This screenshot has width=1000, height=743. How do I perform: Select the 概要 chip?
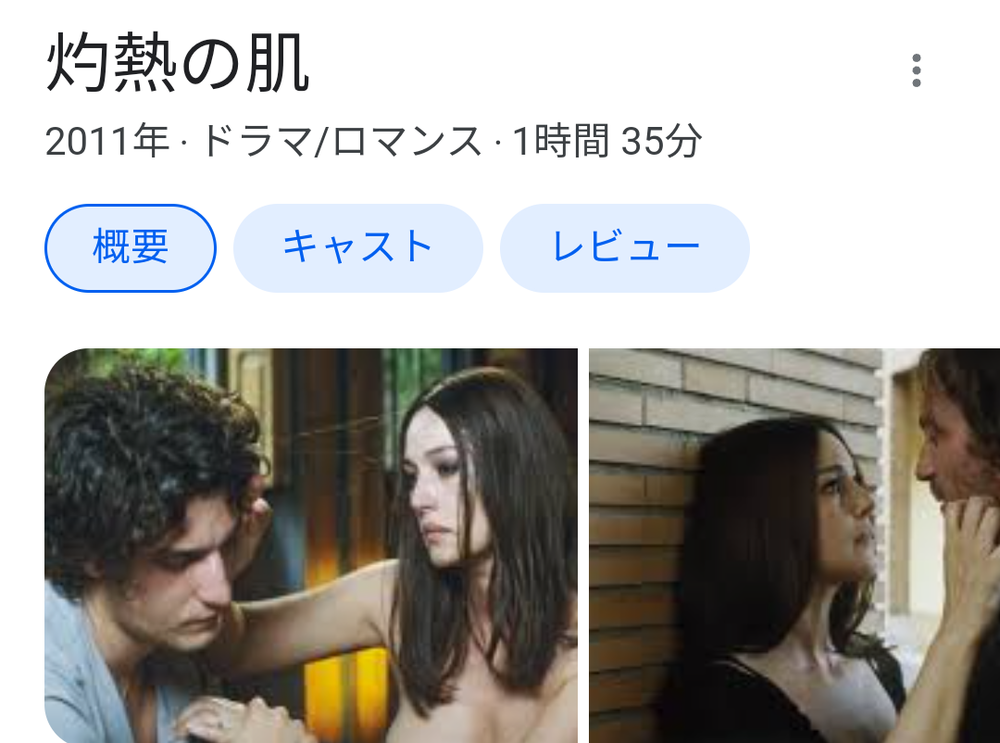point(130,248)
